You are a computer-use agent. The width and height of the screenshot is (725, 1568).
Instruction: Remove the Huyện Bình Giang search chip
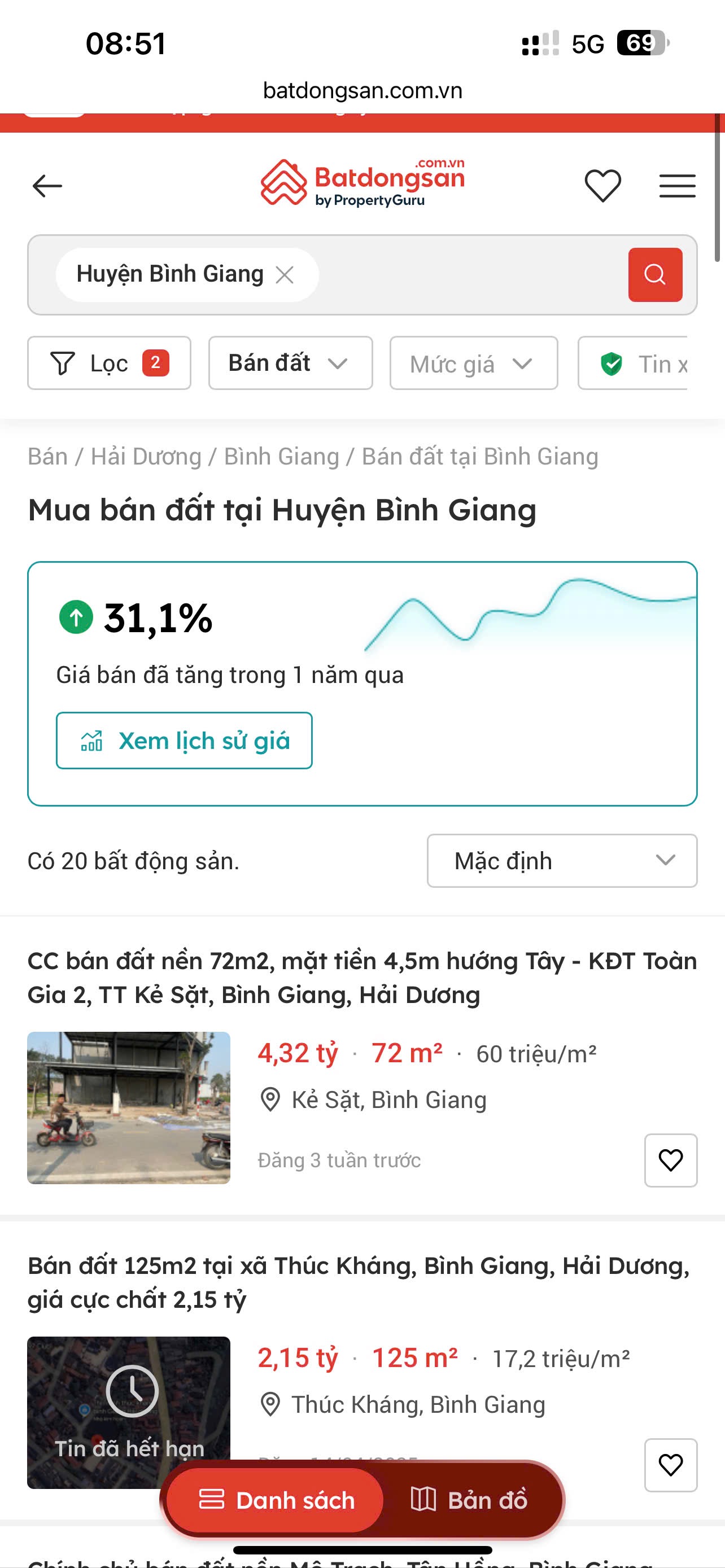pyautogui.click(x=285, y=275)
